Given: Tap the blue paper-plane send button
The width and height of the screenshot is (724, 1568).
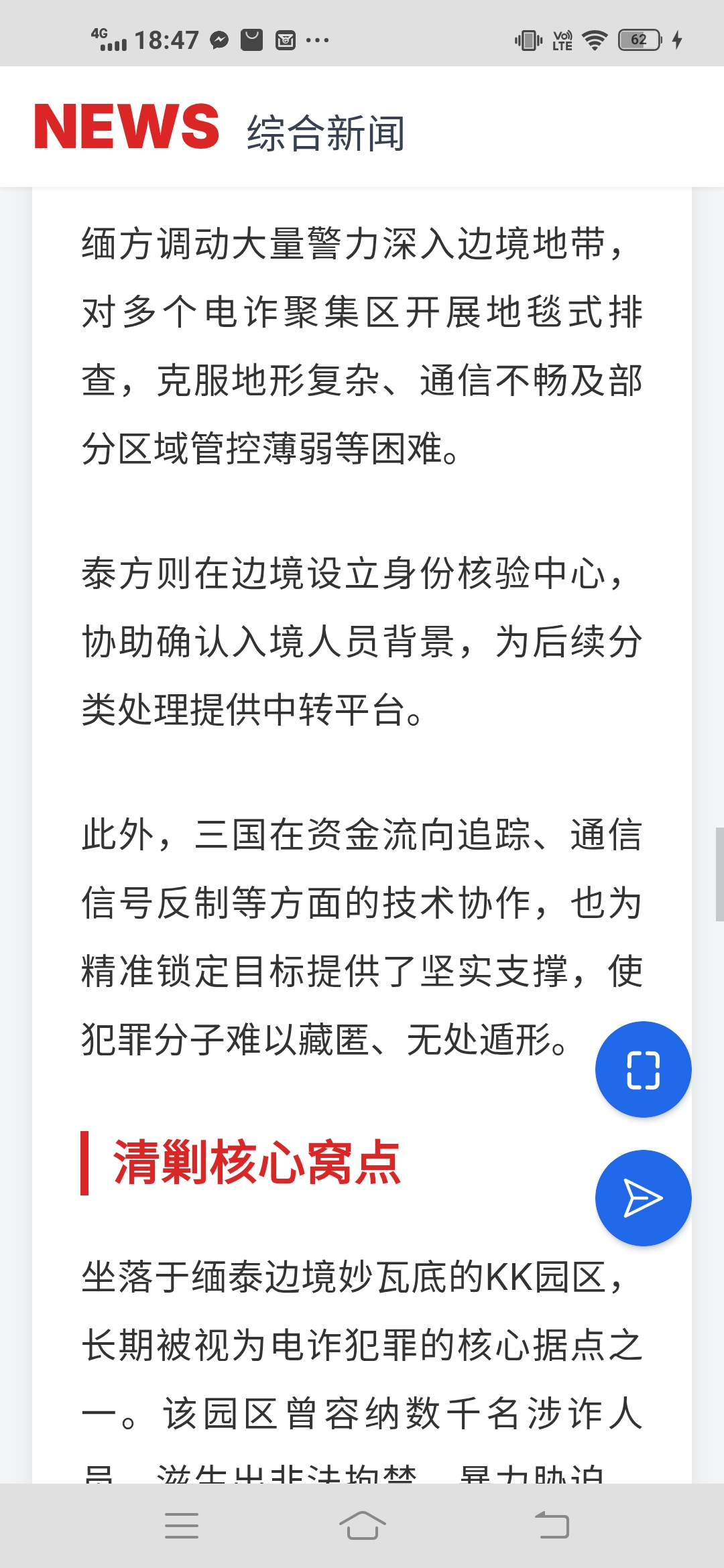Looking at the screenshot, I should (643, 1198).
